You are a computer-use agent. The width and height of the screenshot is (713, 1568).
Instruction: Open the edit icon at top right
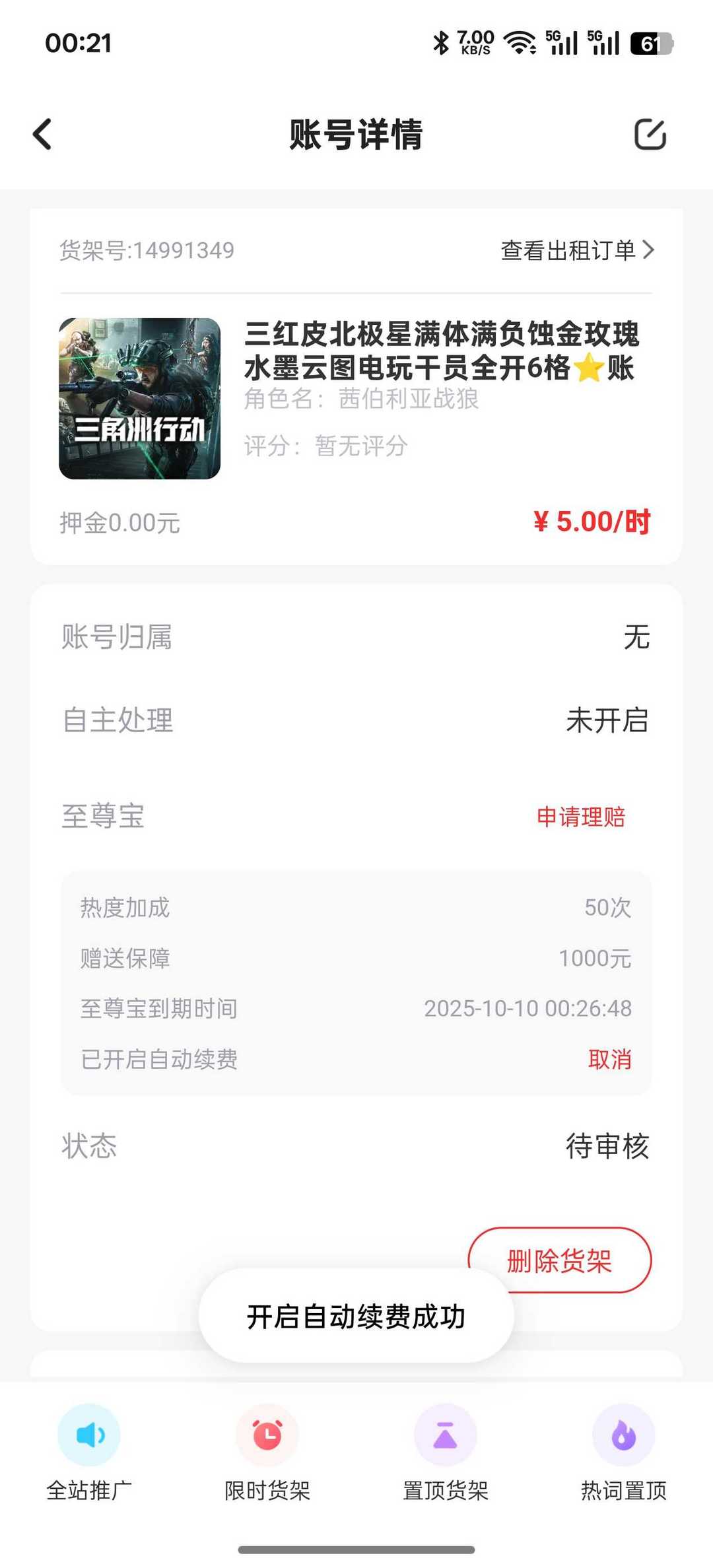650,135
